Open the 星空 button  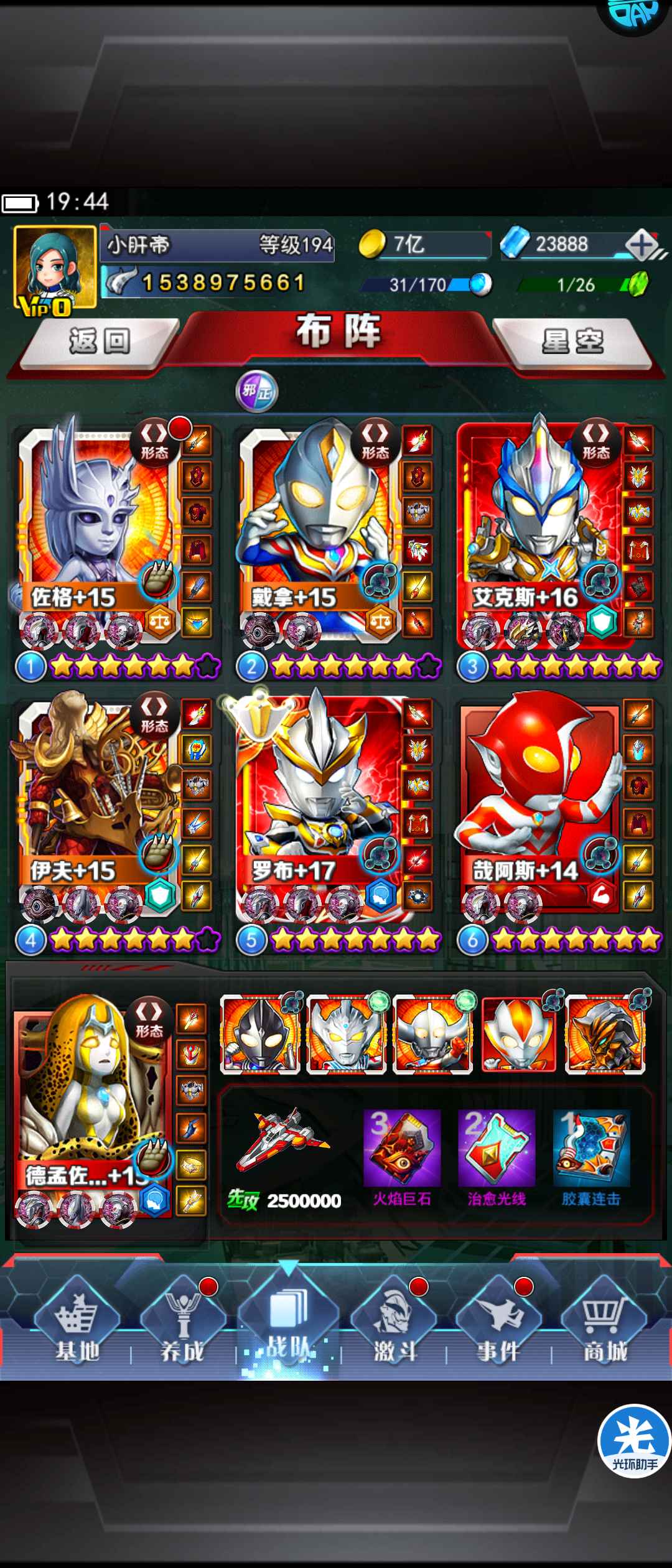(572, 341)
